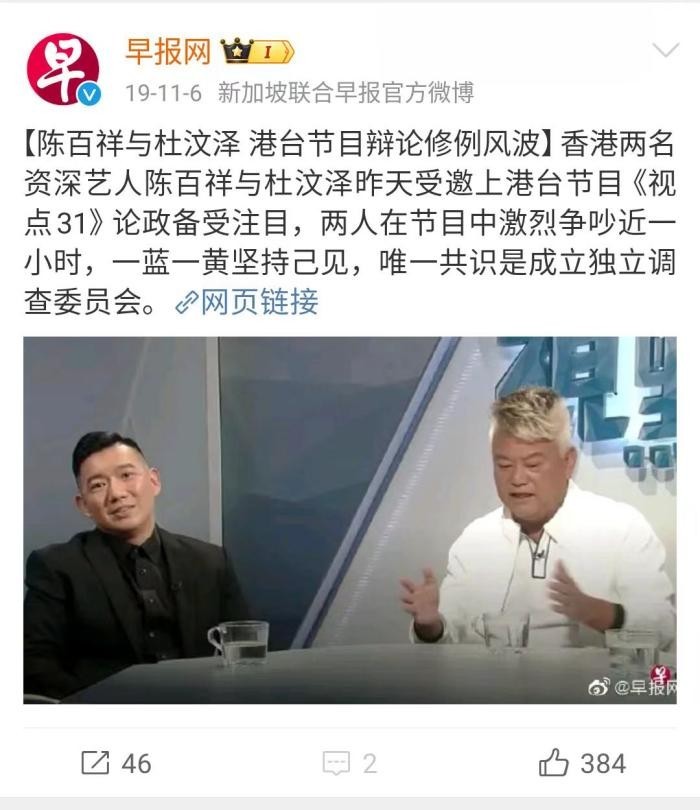Open 早报网 profile avatar
The height and width of the screenshot is (810, 700).
[63, 69]
